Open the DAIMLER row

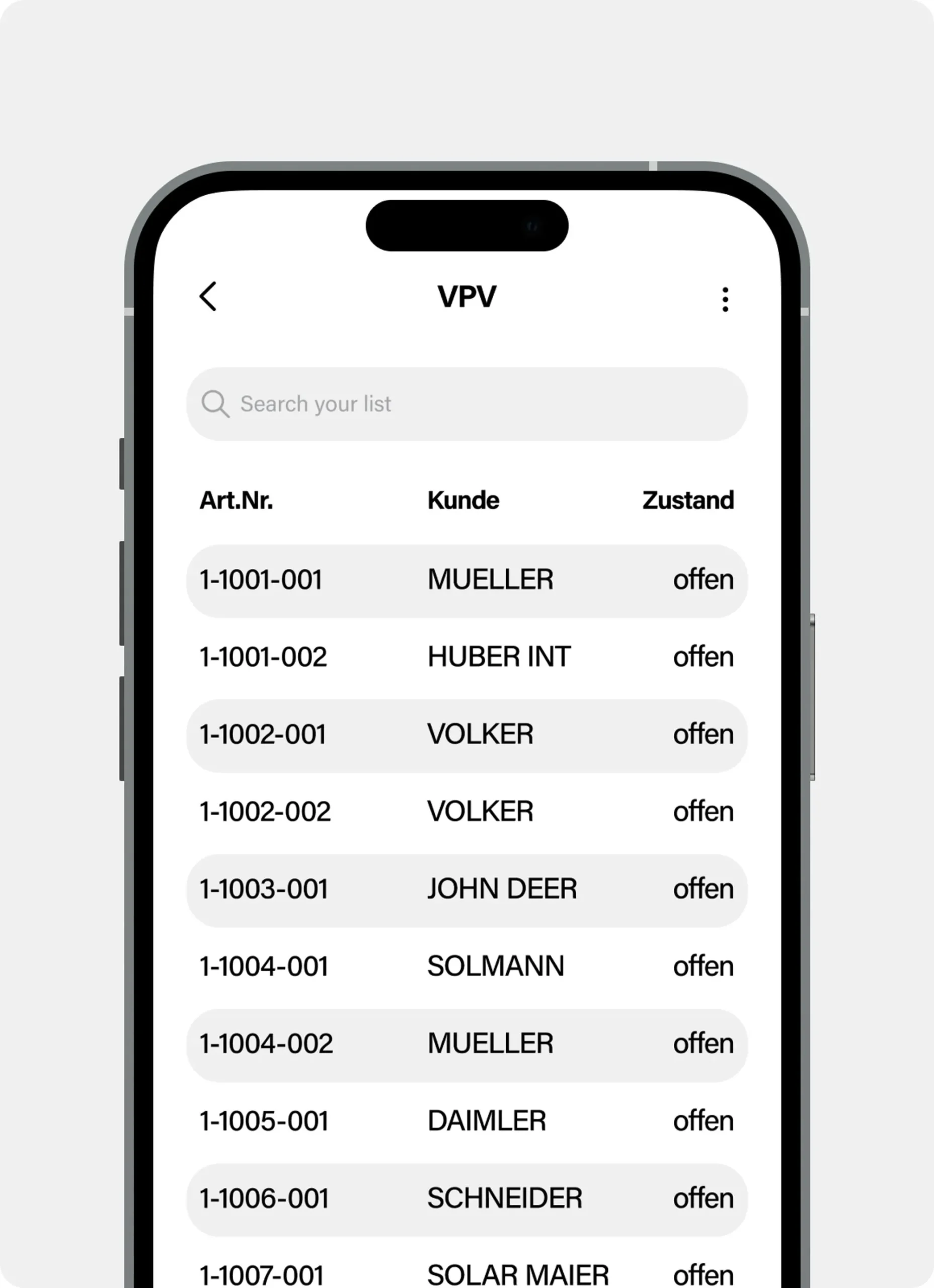tap(466, 1121)
